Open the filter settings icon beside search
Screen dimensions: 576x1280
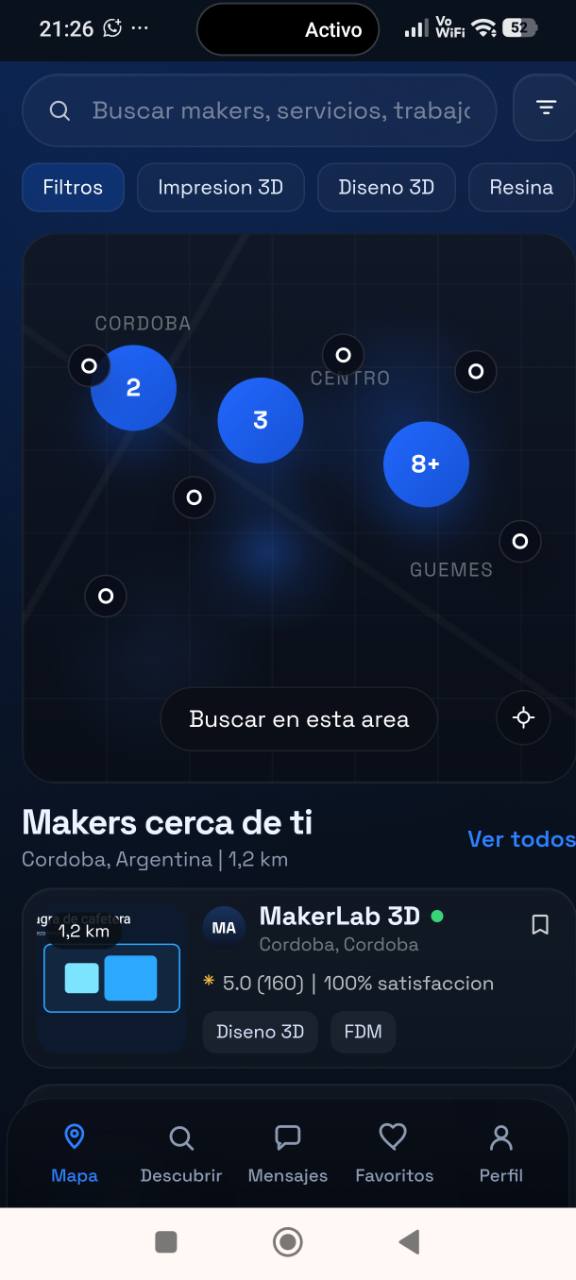point(545,107)
